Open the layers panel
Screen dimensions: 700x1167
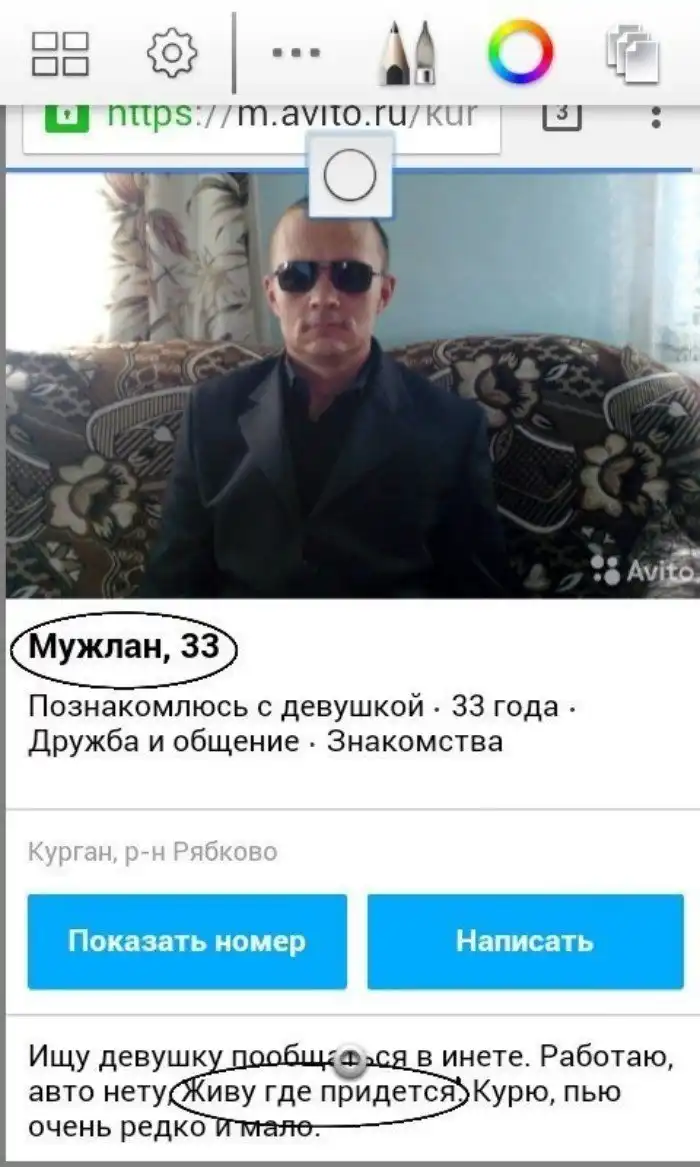coord(633,53)
